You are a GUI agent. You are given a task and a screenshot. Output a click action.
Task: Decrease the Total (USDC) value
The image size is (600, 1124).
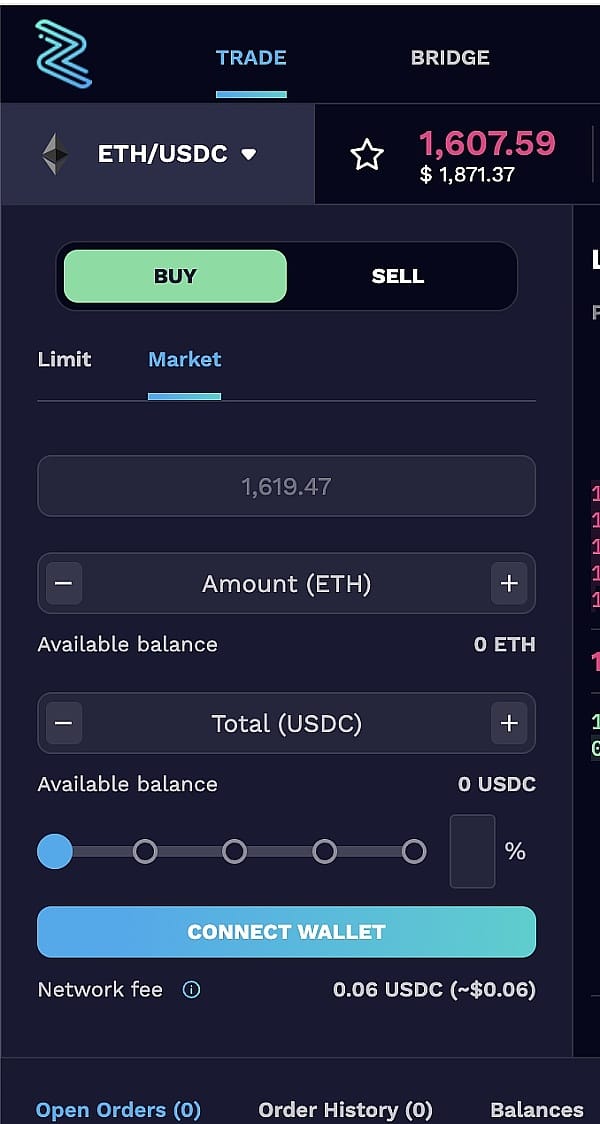(x=63, y=723)
